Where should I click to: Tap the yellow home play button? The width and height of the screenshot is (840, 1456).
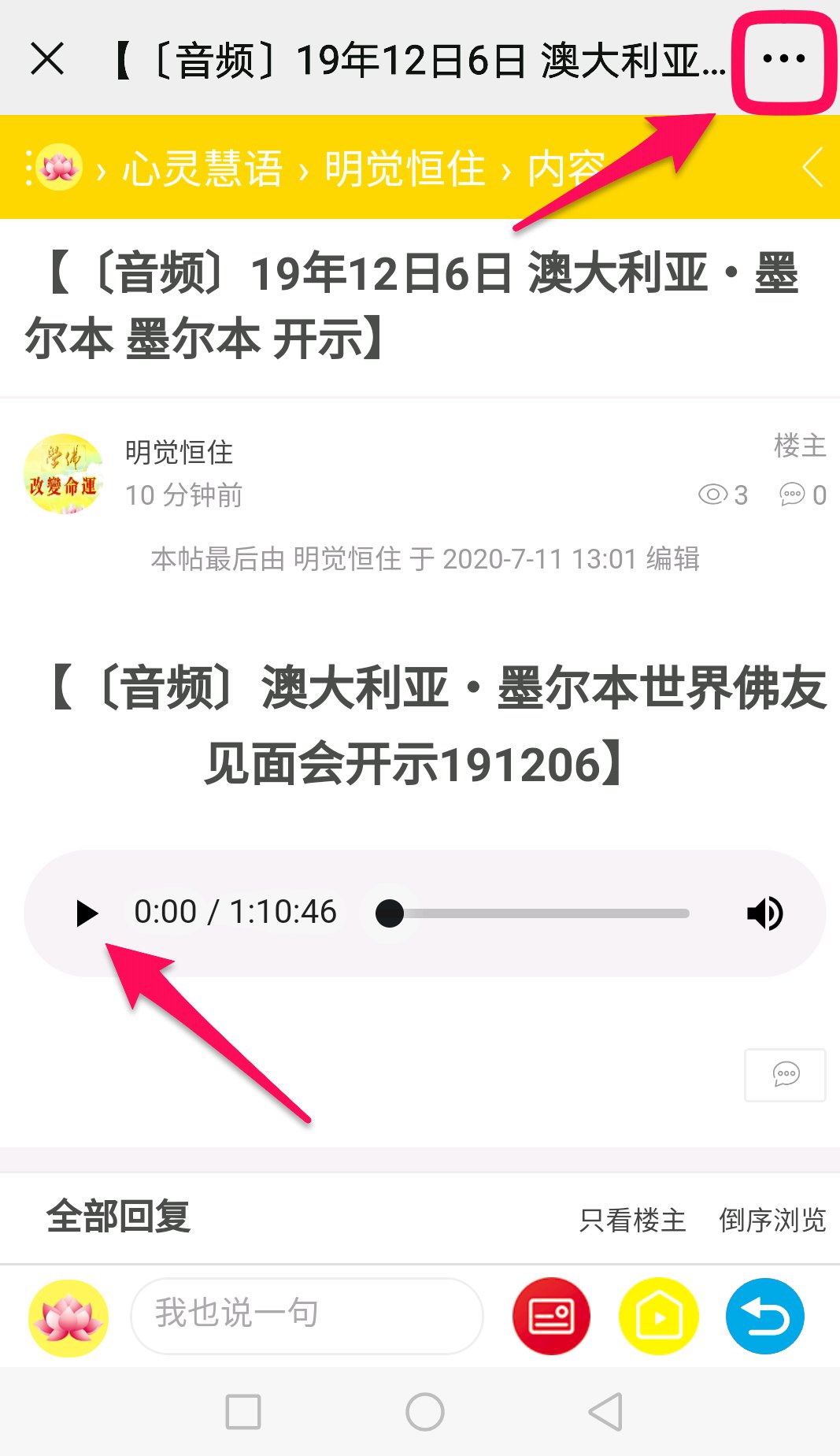[x=658, y=1316]
